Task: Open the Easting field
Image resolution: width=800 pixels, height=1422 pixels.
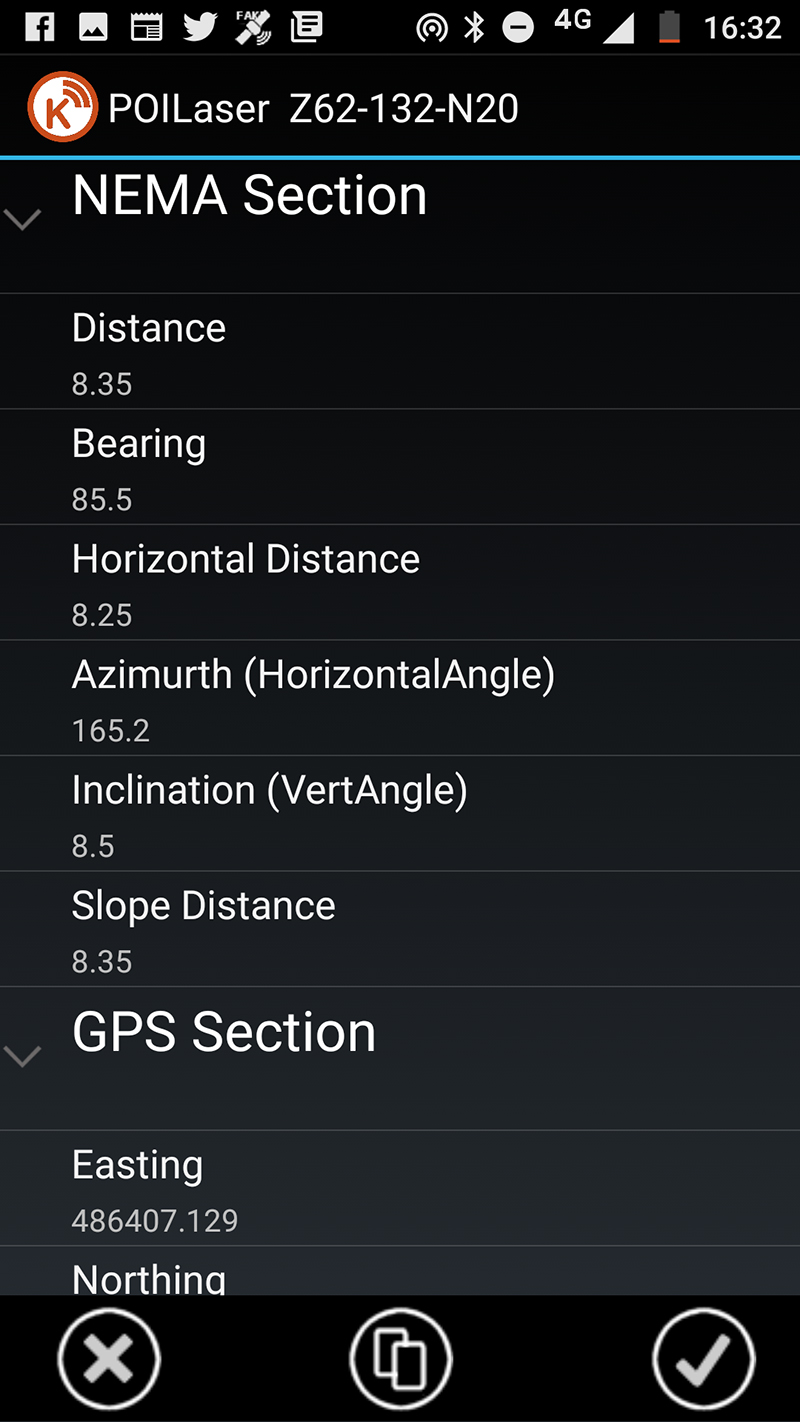Action: (x=400, y=1188)
